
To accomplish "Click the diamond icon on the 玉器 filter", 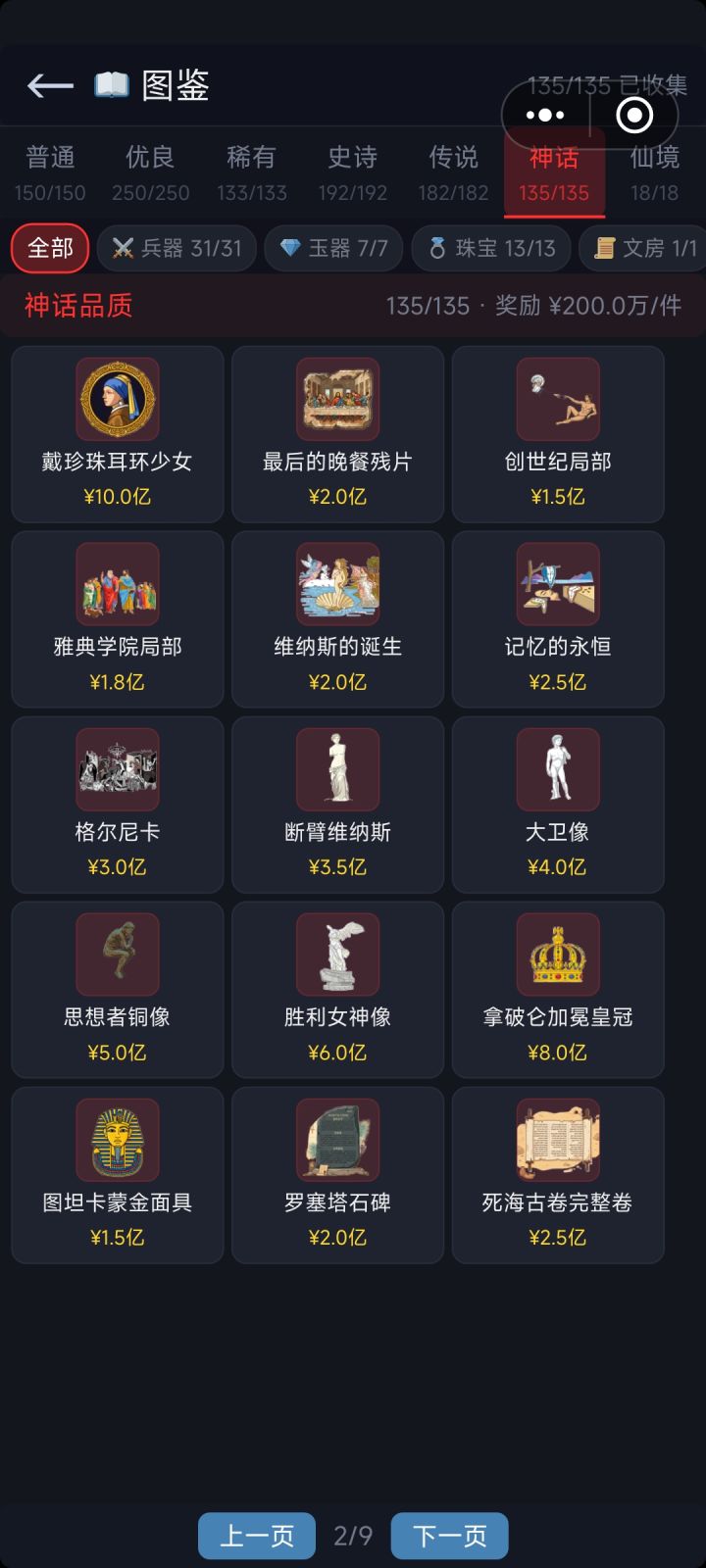I will (x=288, y=248).
